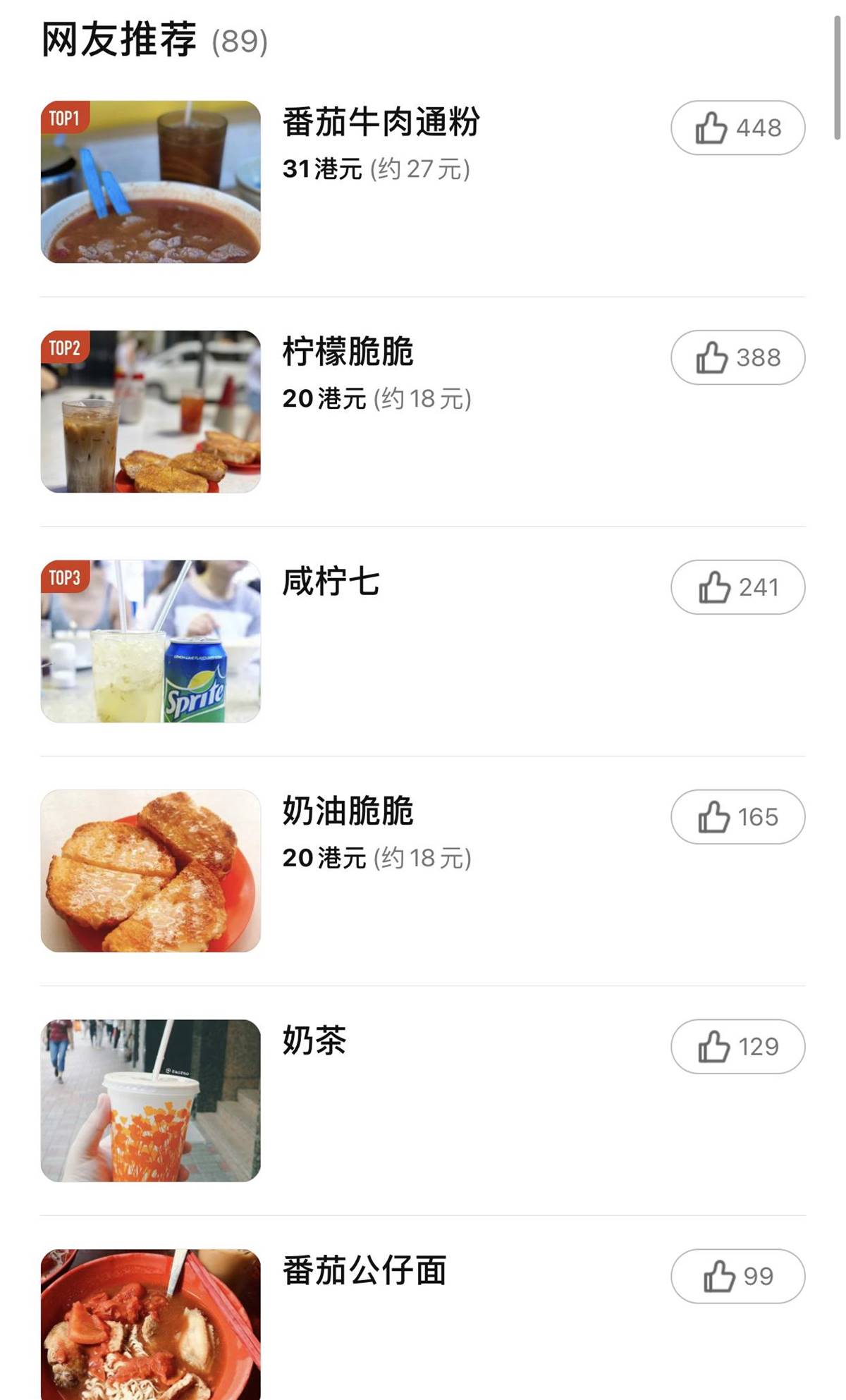This screenshot has width=846, height=1400.
Task: Upvote 柠檬脆脆 recommendation
Action: tap(737, 357)
